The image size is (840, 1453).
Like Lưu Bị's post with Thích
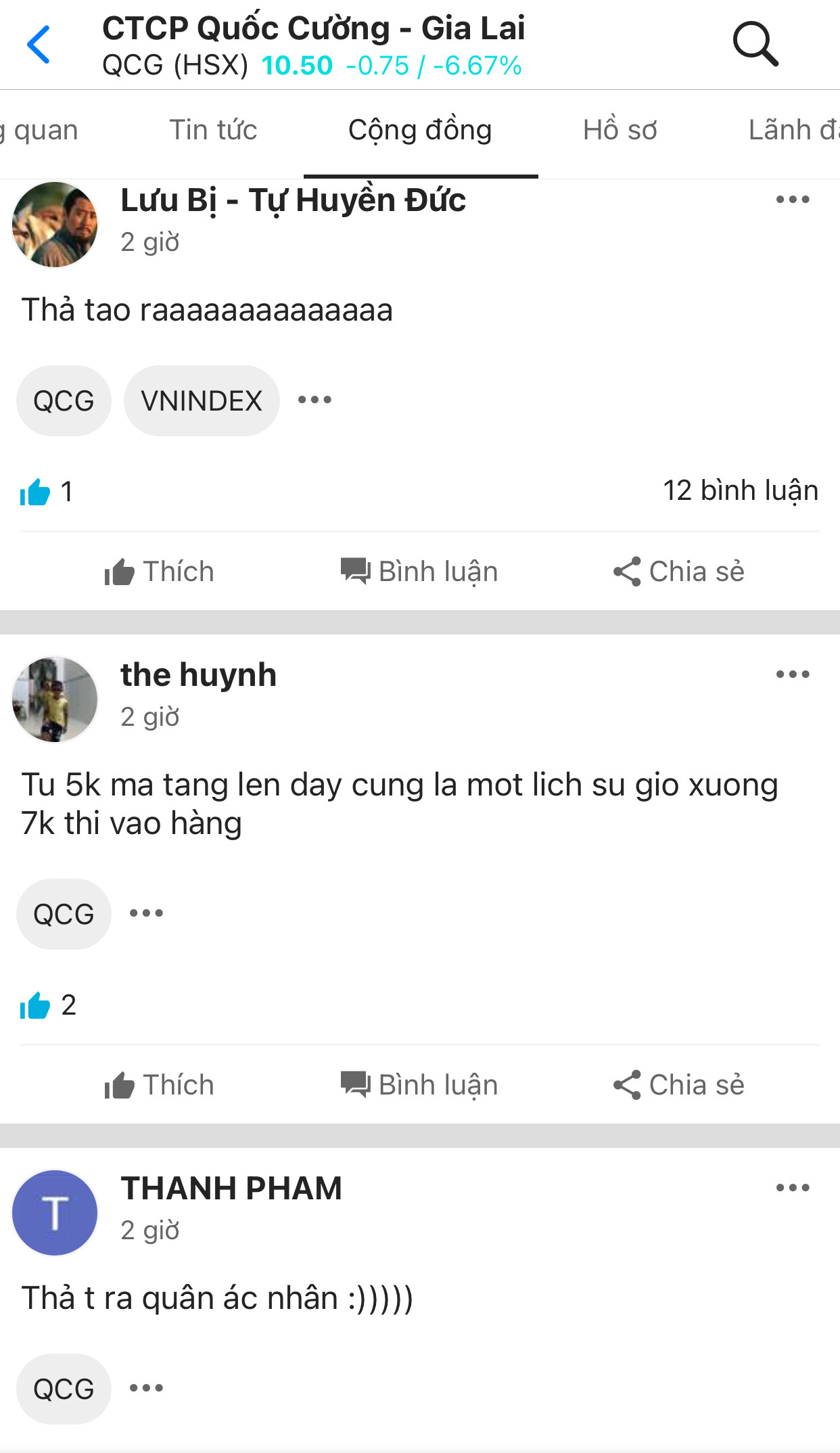pyautogui.click(x=160, y=572)
